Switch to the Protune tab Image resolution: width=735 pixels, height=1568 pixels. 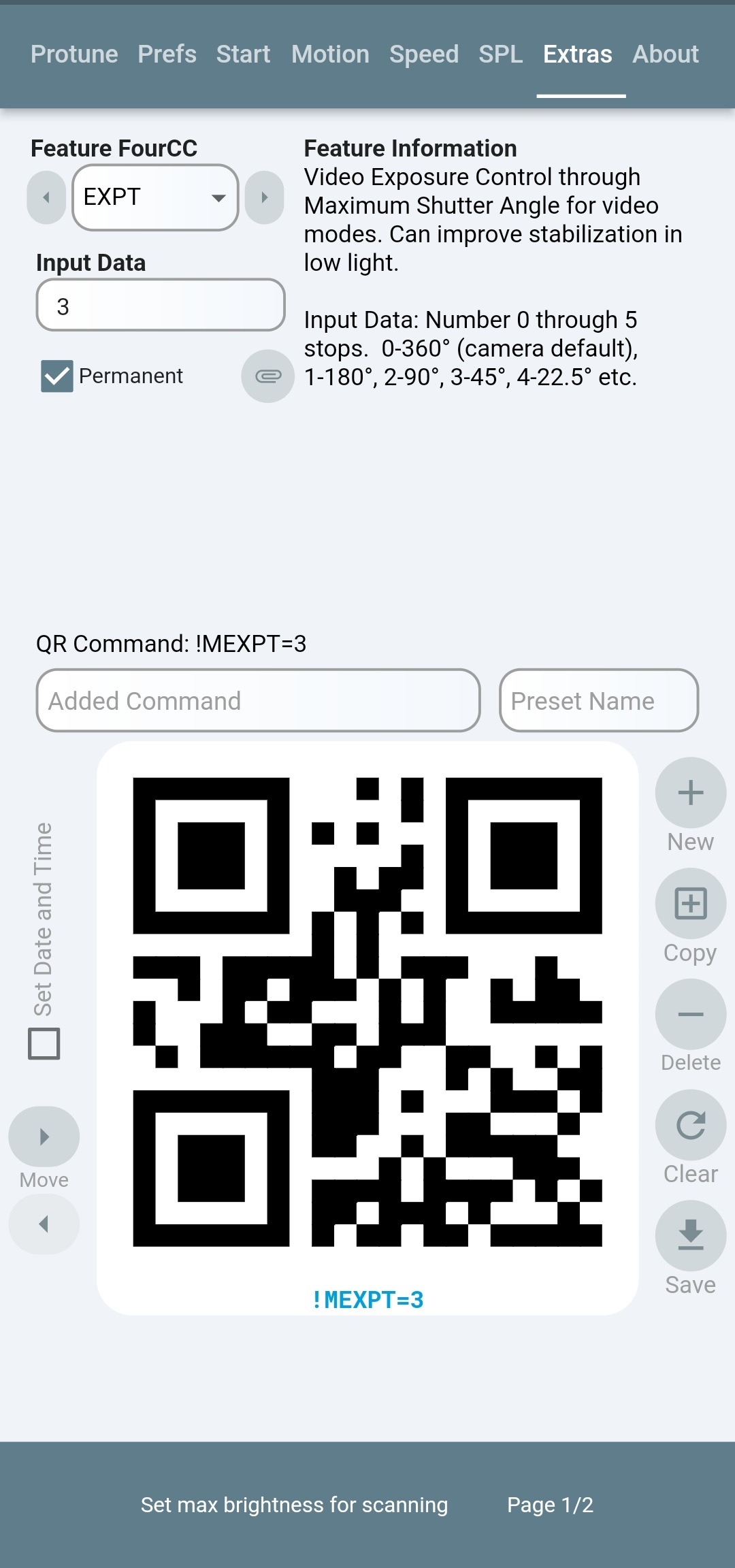74,54
